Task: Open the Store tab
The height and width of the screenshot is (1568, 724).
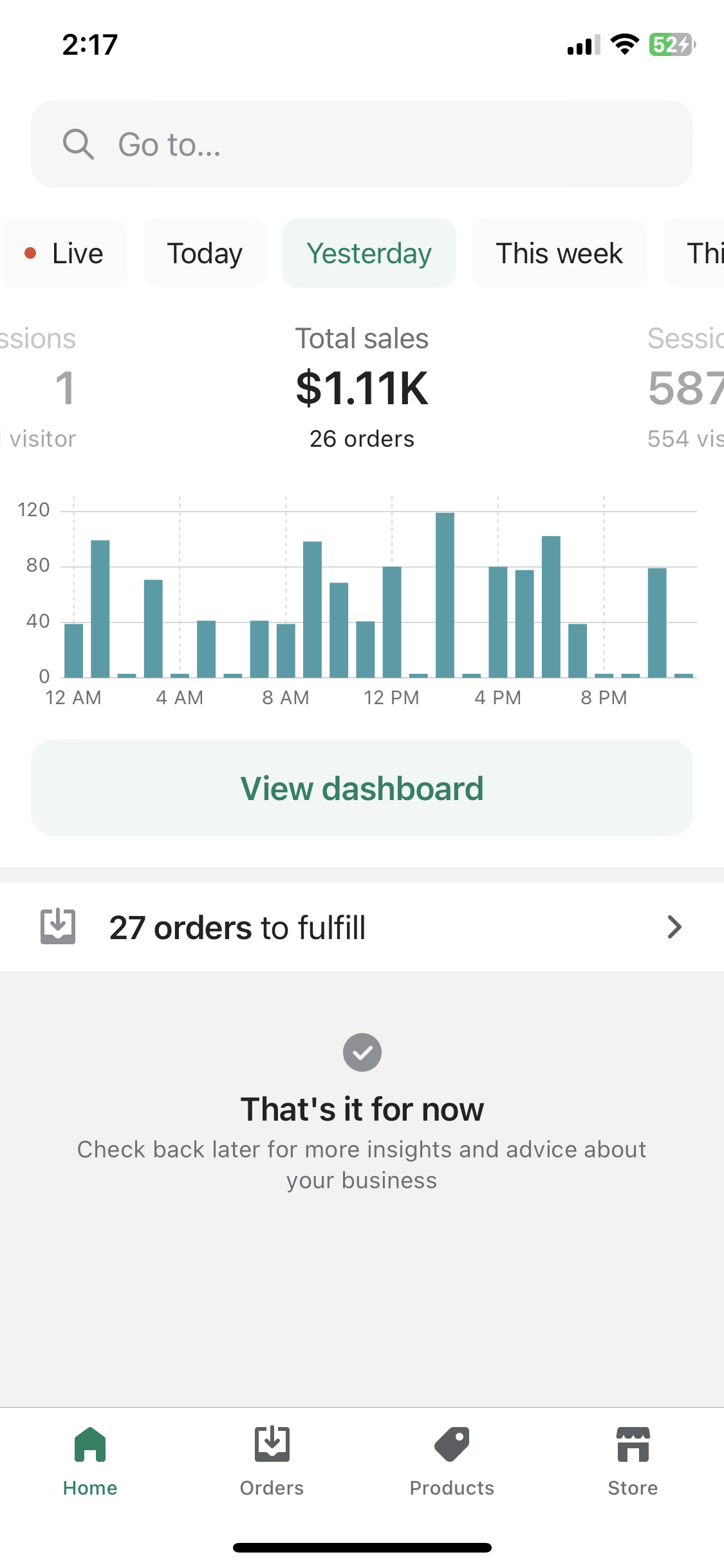Action: pos(633,1462)
